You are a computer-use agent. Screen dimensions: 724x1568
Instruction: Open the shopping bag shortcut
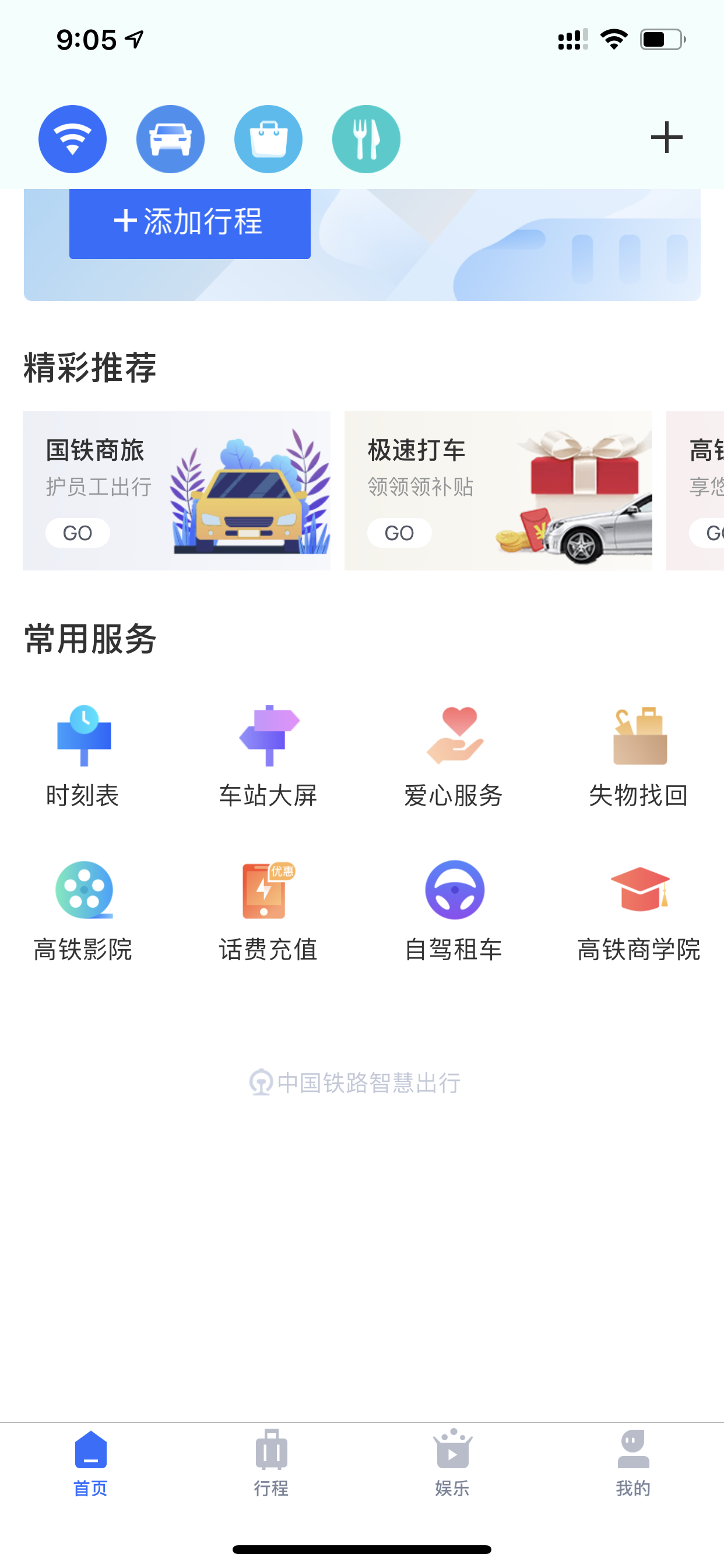coord(268,139)
